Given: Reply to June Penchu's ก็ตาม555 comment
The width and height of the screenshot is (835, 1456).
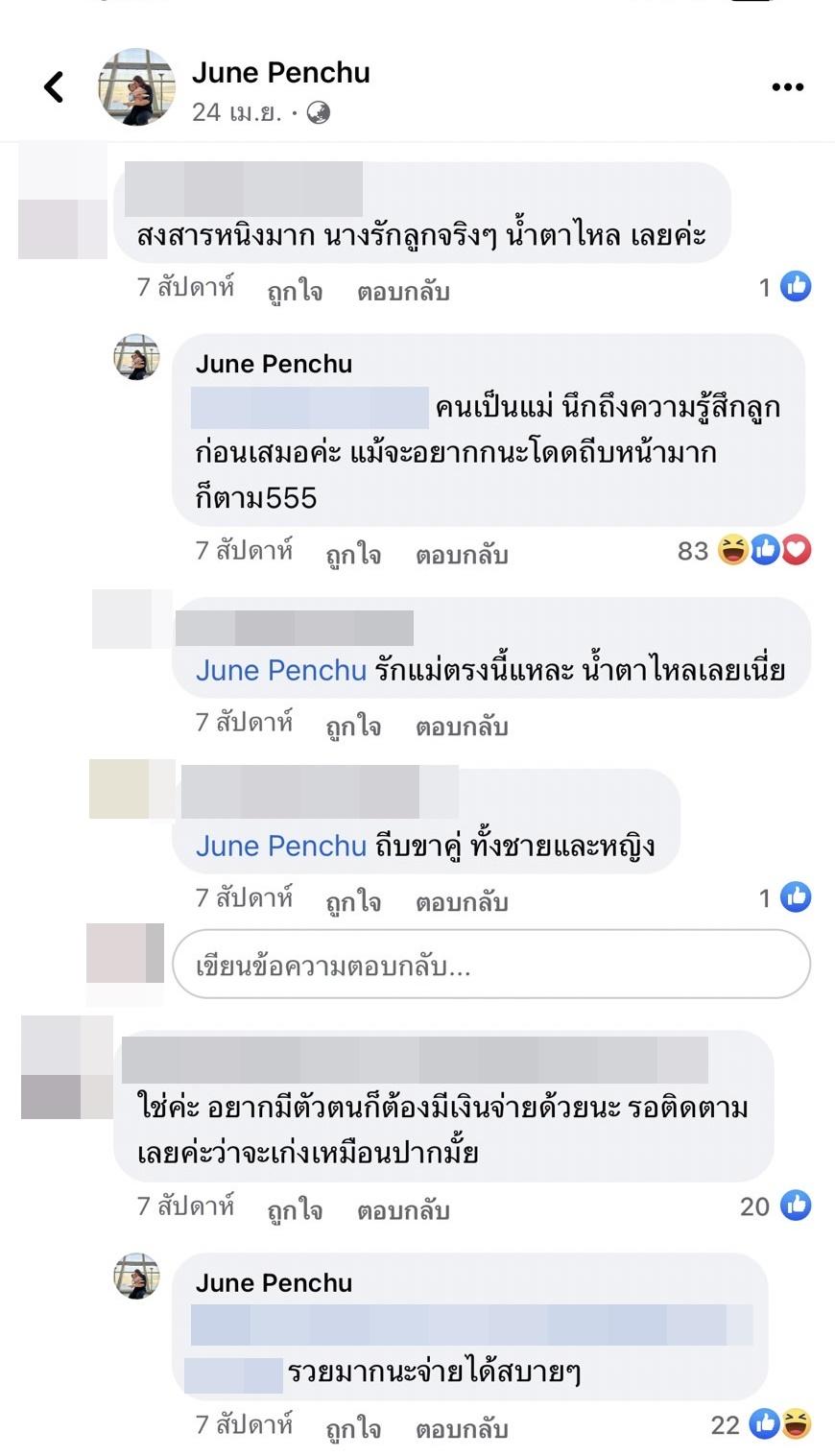Looking at the screenshot, I should 461,554.
